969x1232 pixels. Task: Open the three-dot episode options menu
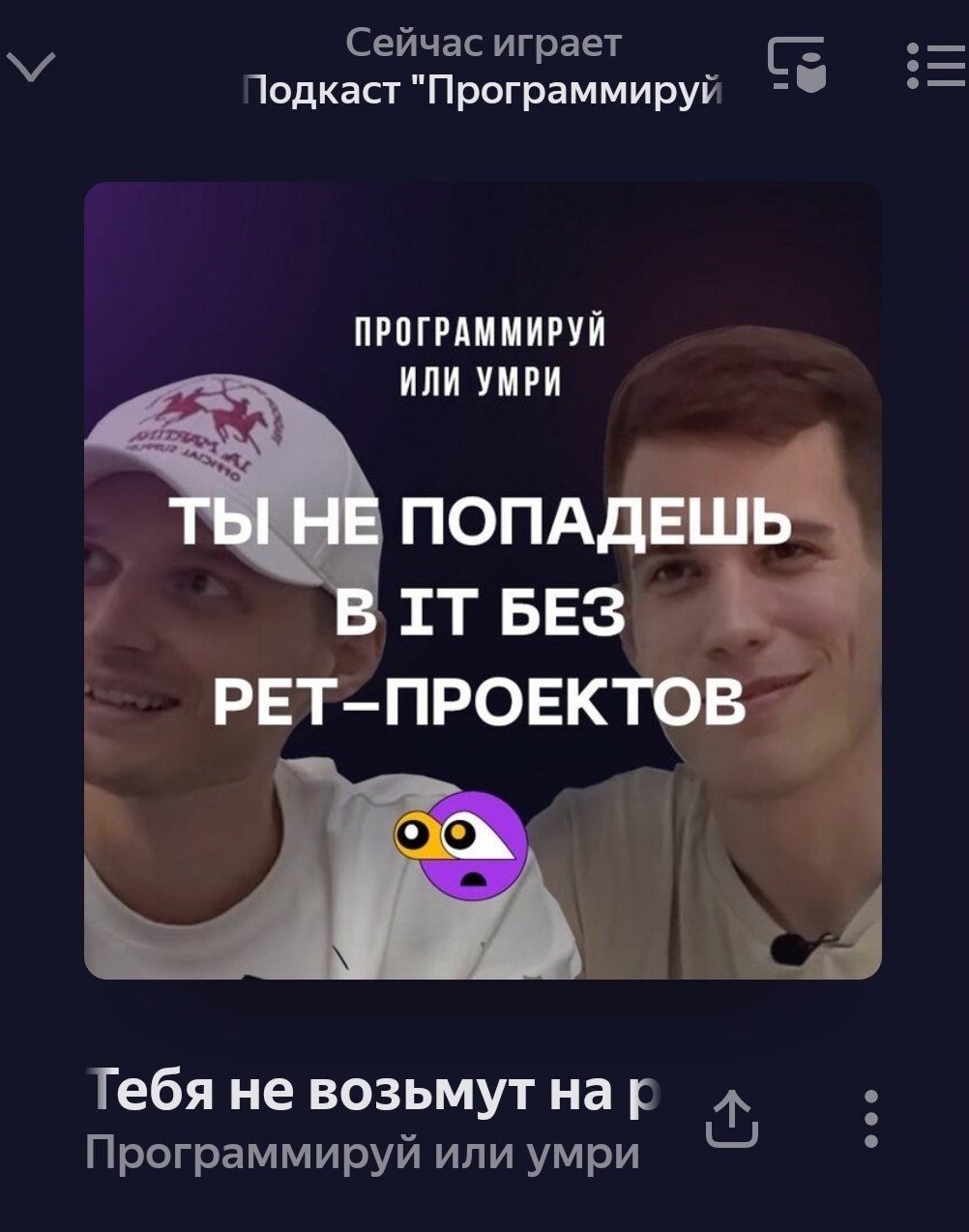[x=870, y=1119]
